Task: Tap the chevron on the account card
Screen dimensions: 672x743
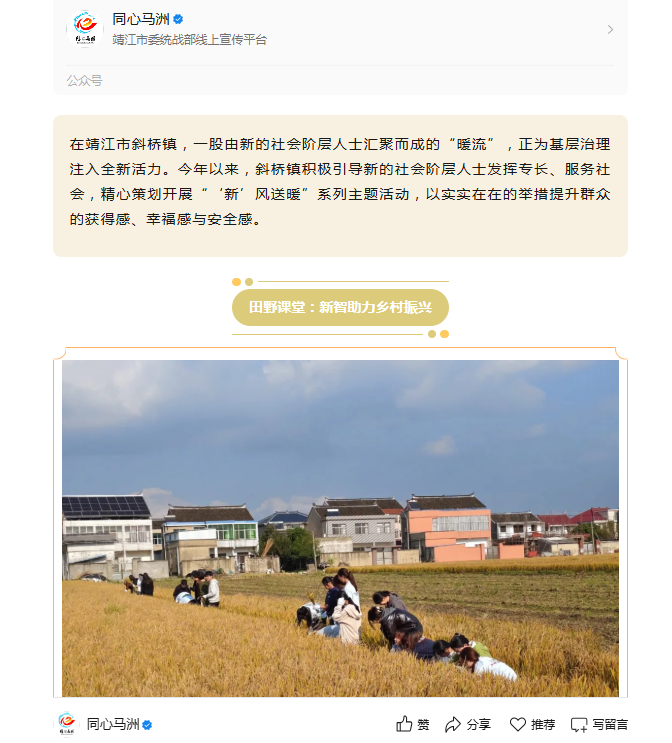Action: pos(610,30)
